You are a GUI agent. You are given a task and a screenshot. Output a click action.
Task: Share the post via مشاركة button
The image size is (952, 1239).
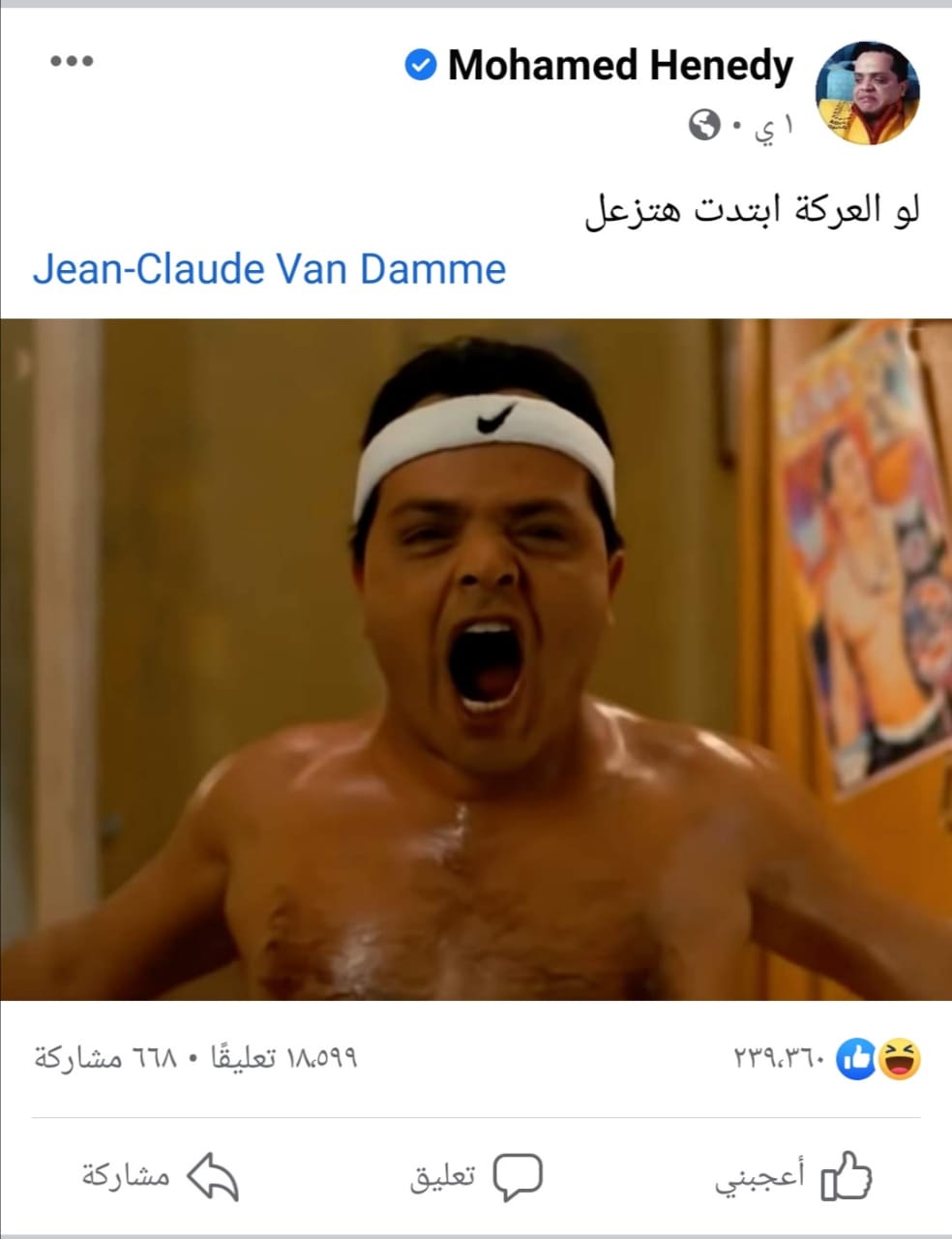[160, 1177]
